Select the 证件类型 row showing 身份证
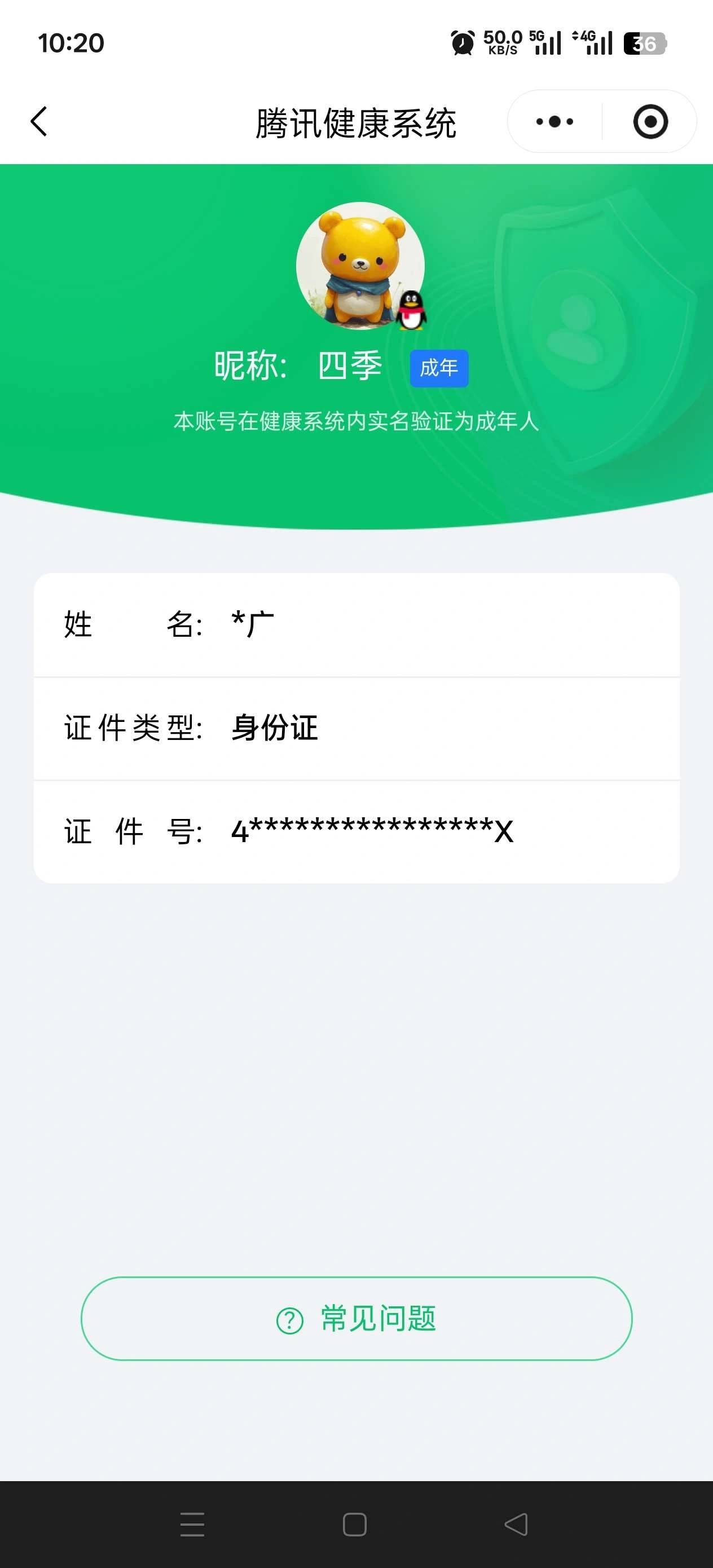The image size is (713, 1568). (x=356, y=728)
